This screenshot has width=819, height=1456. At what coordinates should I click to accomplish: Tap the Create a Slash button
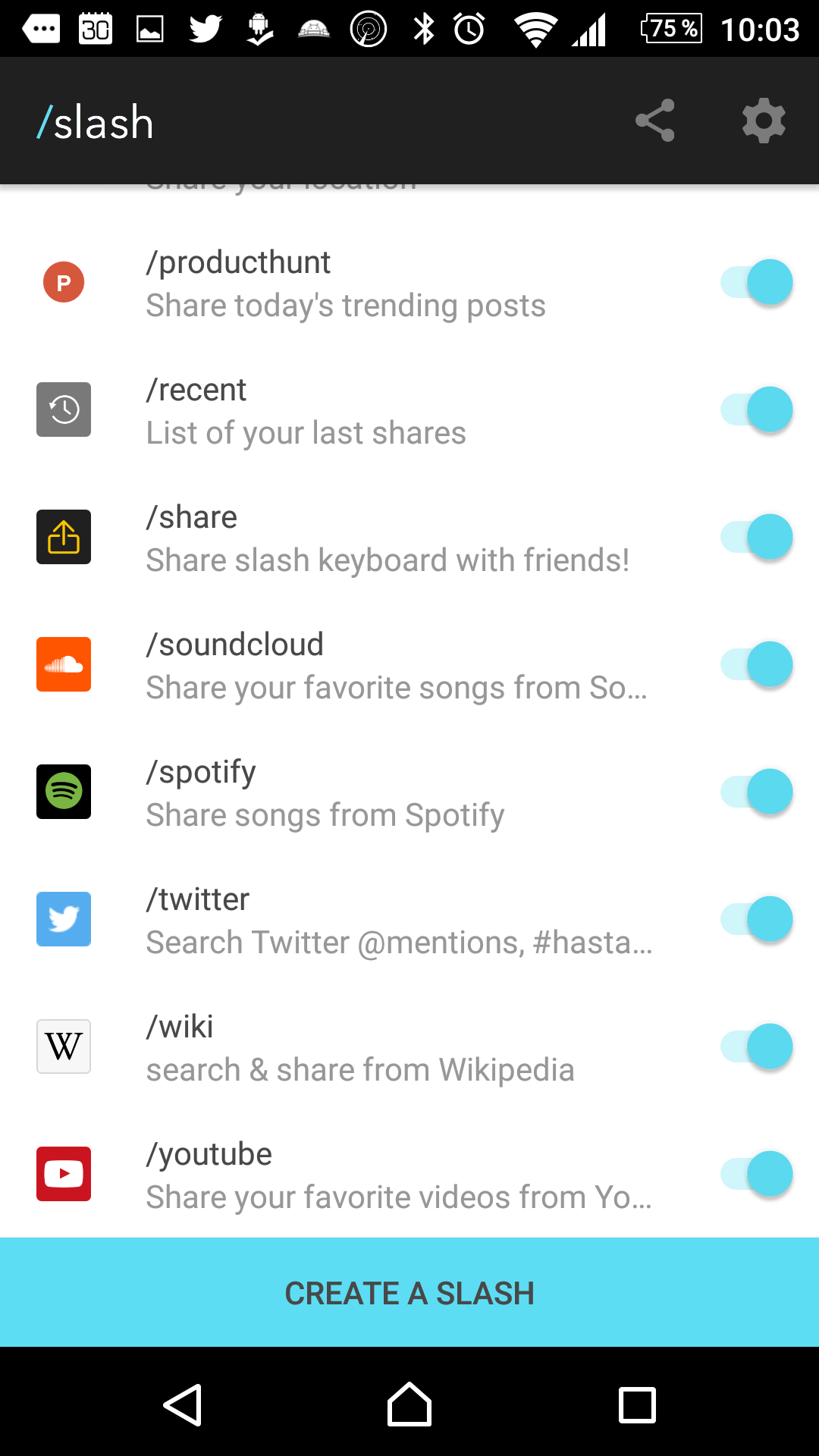point(409,1293)
